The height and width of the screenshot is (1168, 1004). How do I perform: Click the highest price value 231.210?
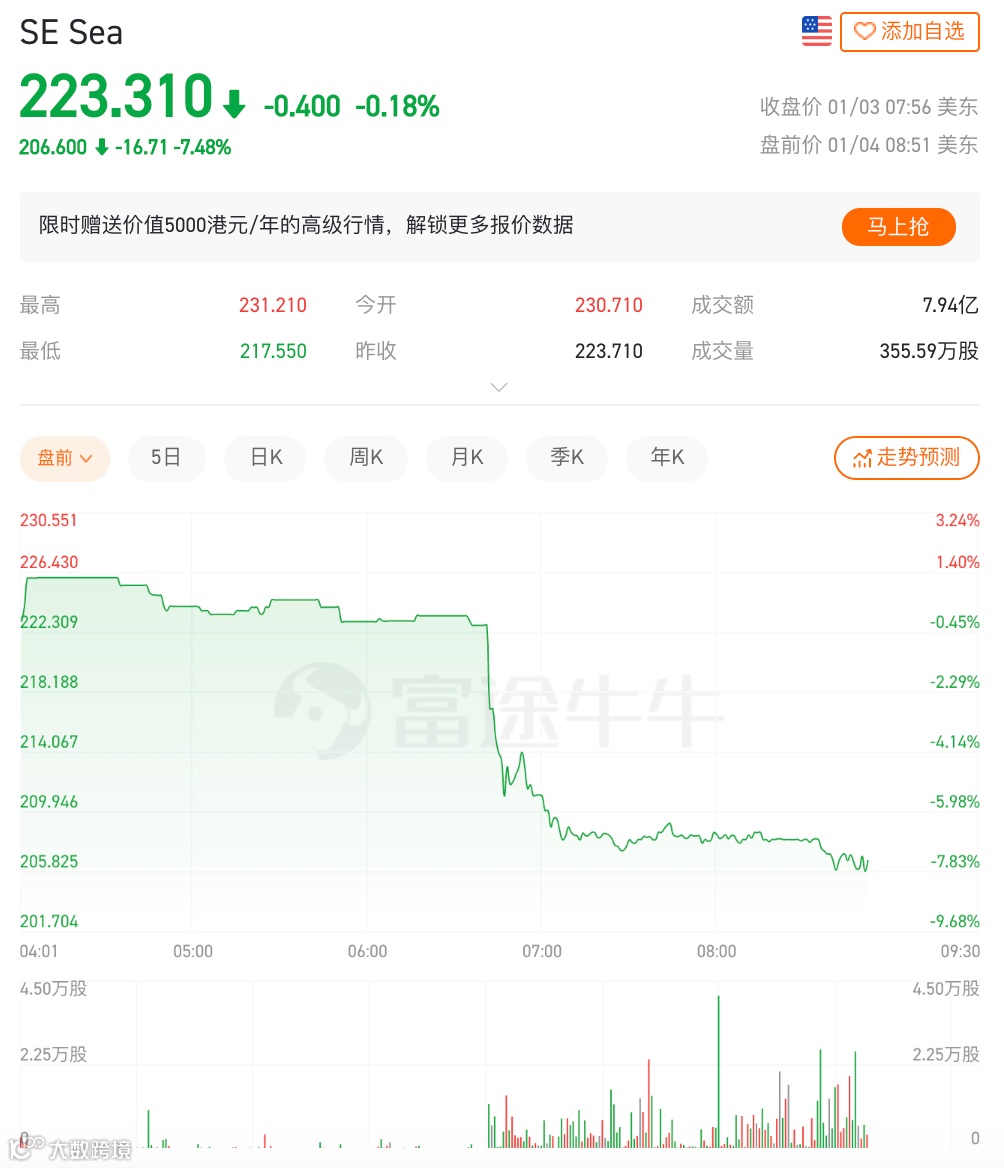(x=272, y=305)
